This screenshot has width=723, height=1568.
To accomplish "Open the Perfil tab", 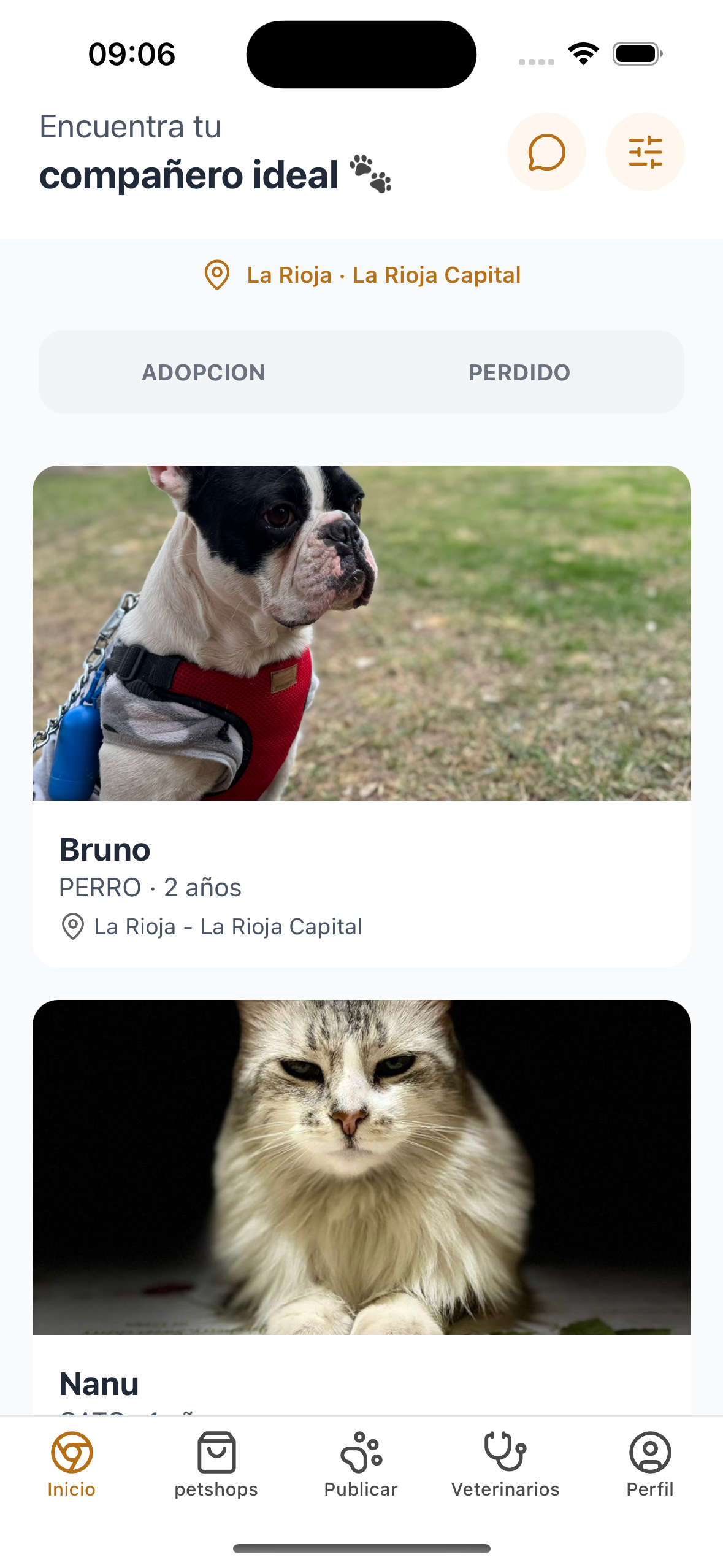I will [x=649, y=1464].
